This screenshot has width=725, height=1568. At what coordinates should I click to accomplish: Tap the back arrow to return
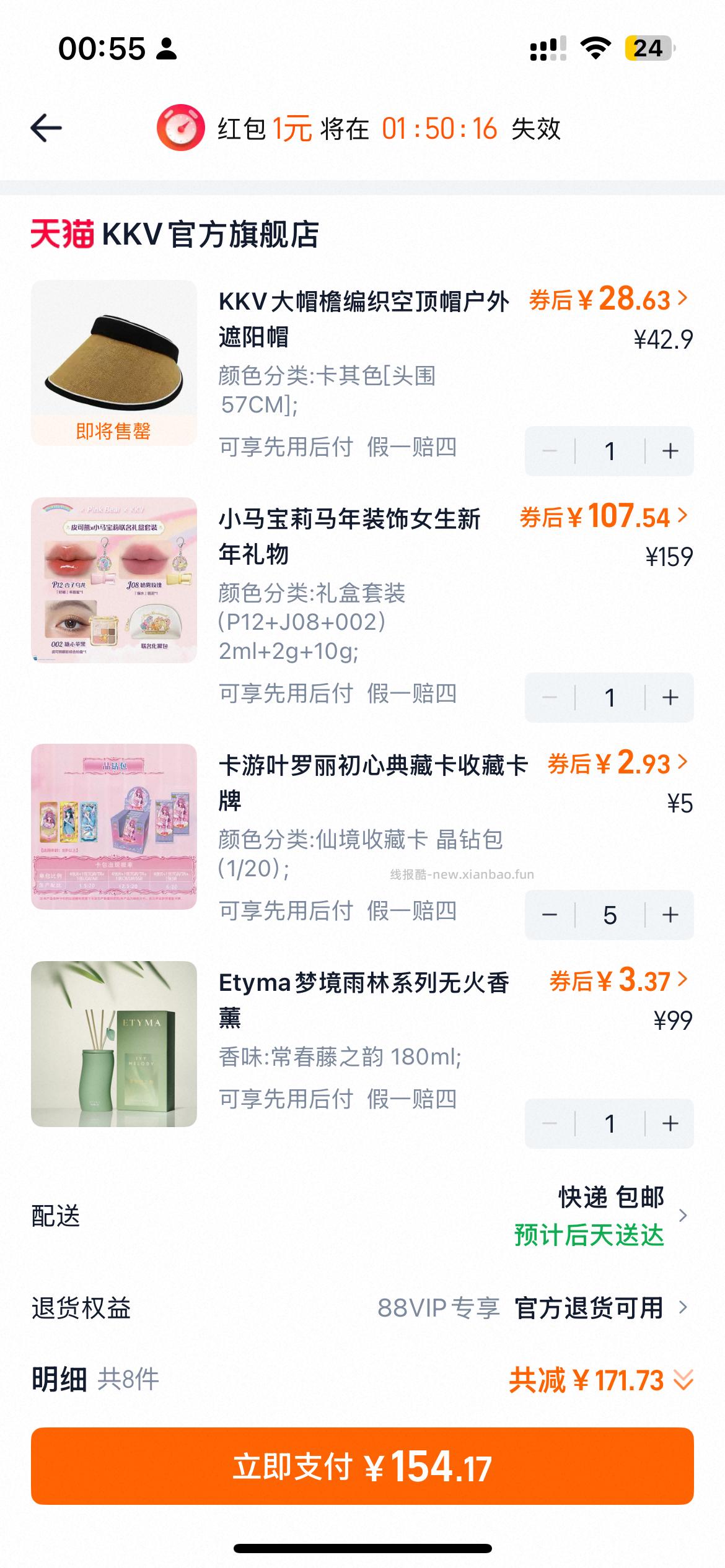point(45,129)
